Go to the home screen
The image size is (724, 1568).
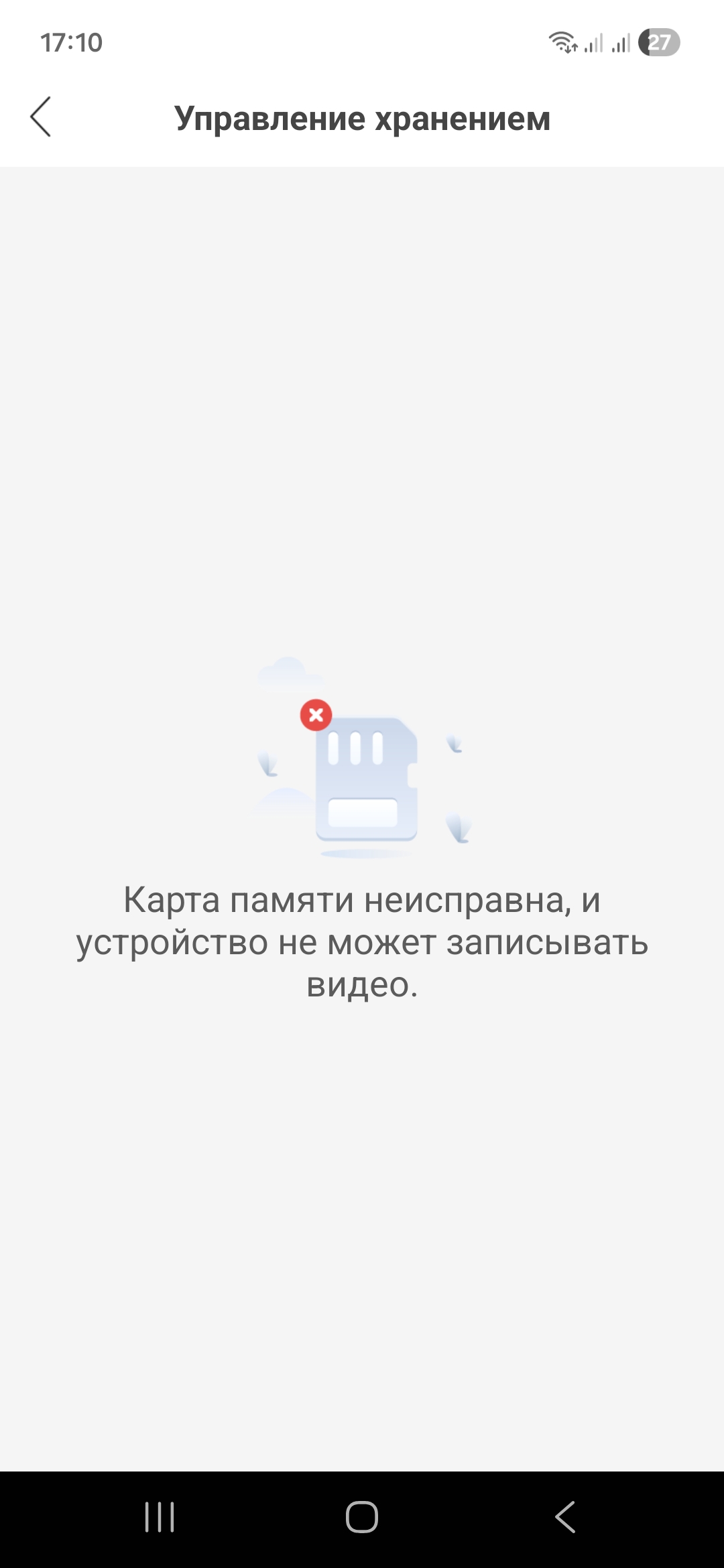(x=362, y=1516)
